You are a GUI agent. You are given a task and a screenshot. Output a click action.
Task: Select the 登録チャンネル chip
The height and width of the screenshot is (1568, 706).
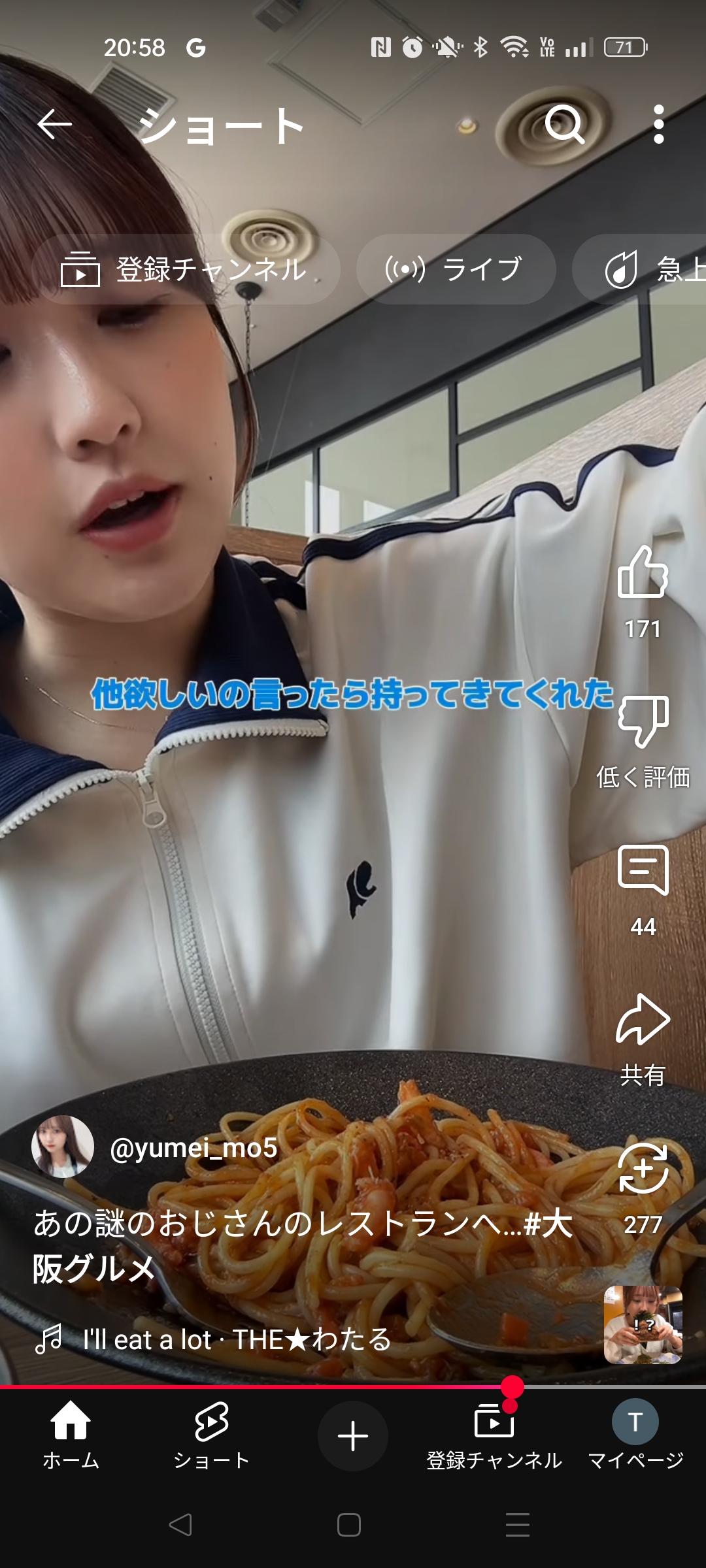(186, 269)
